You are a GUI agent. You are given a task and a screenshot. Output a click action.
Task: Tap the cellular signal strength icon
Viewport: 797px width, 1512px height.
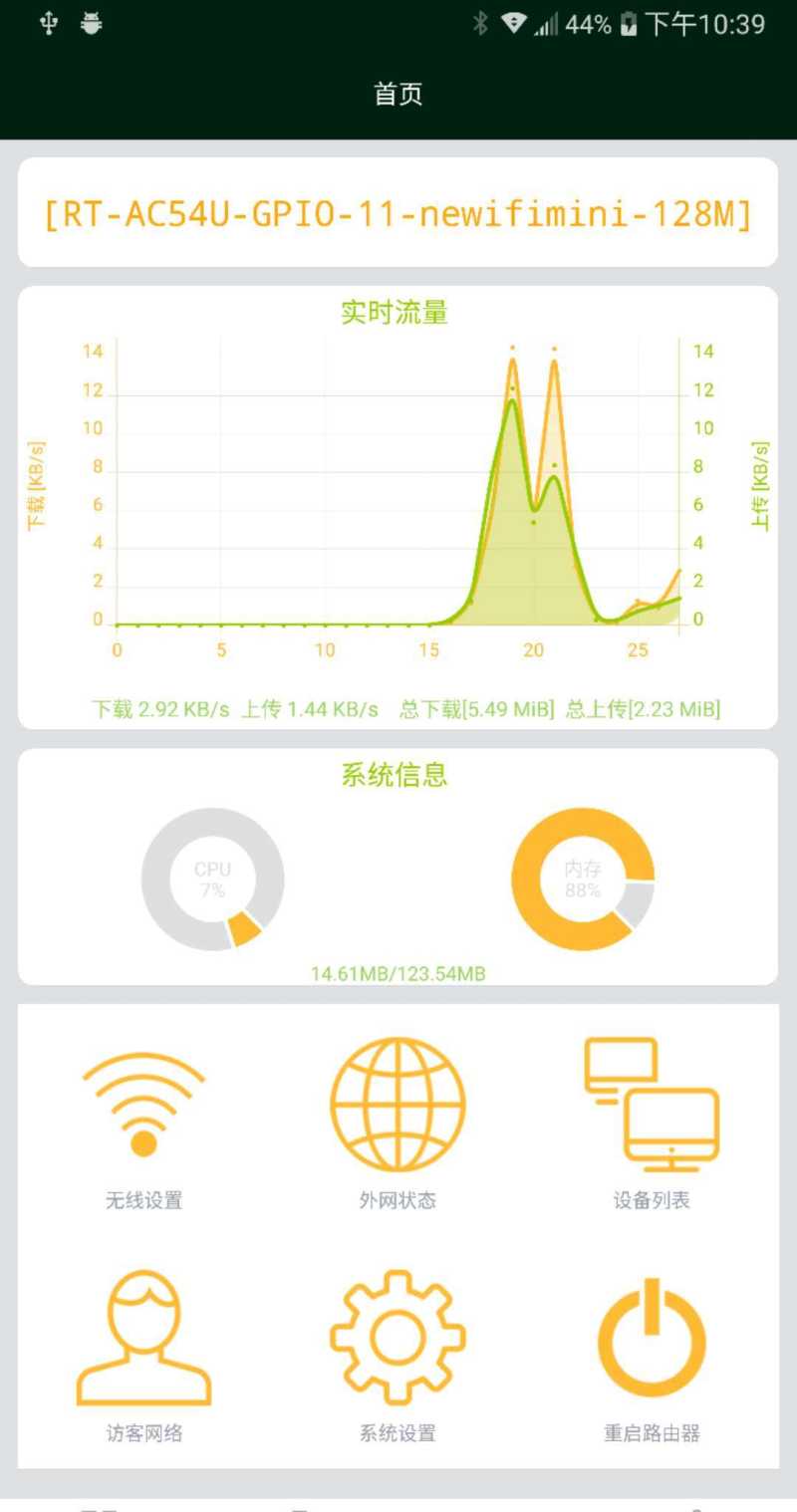(x=546, y=29)
